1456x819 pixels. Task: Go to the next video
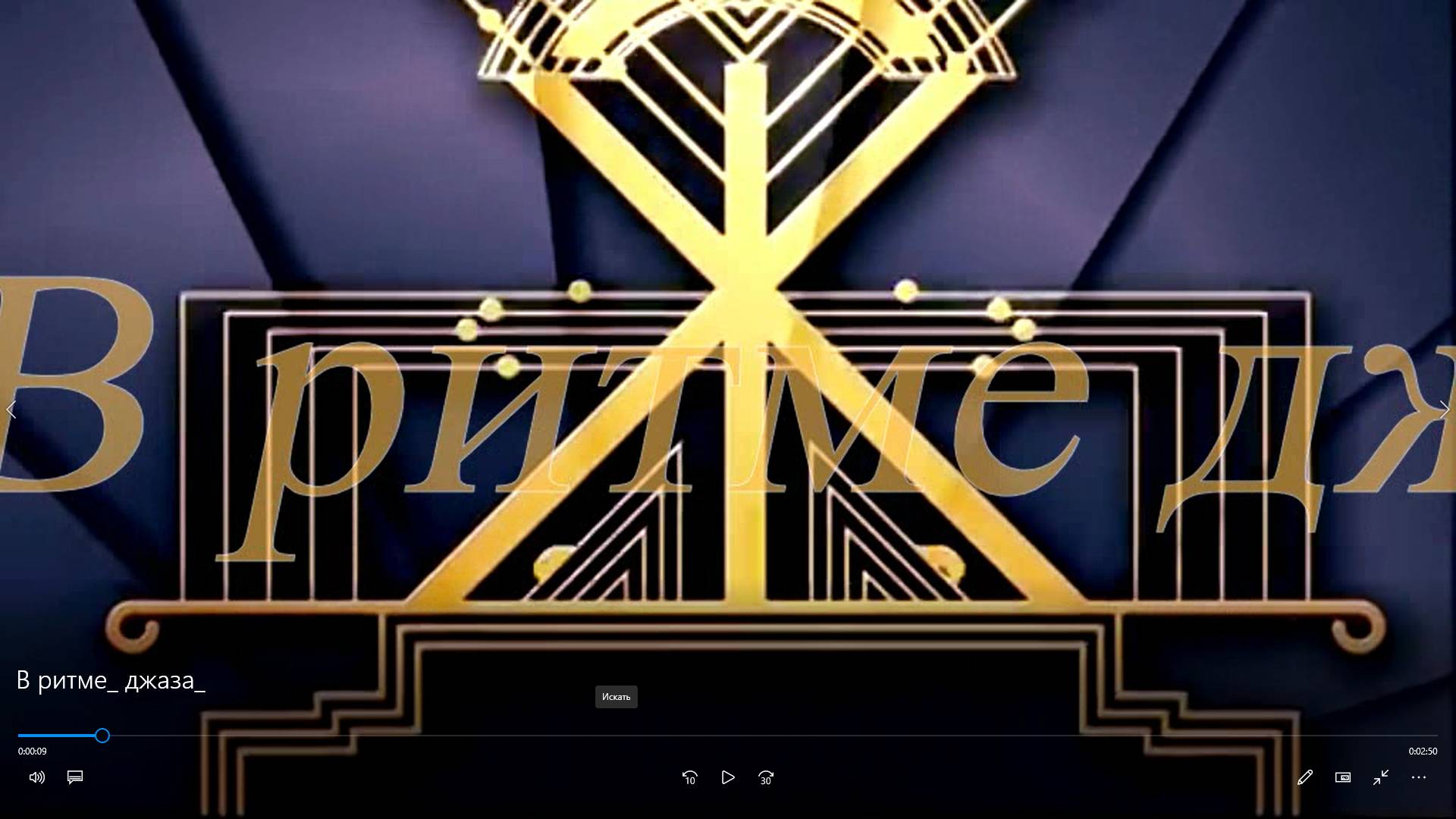click(x=1444, y=410)
